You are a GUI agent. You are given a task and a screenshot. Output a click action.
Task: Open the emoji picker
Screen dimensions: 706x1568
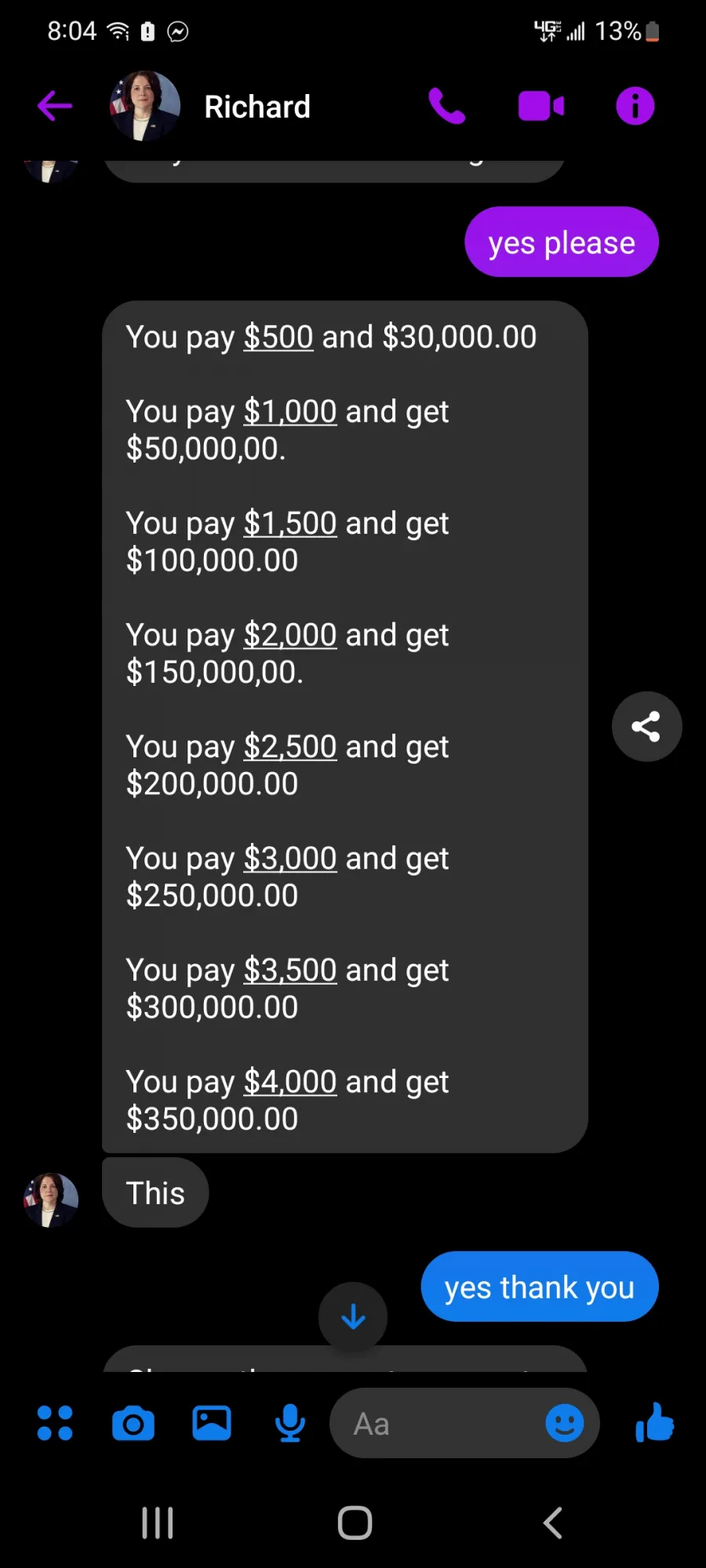tap(565, 1423)
